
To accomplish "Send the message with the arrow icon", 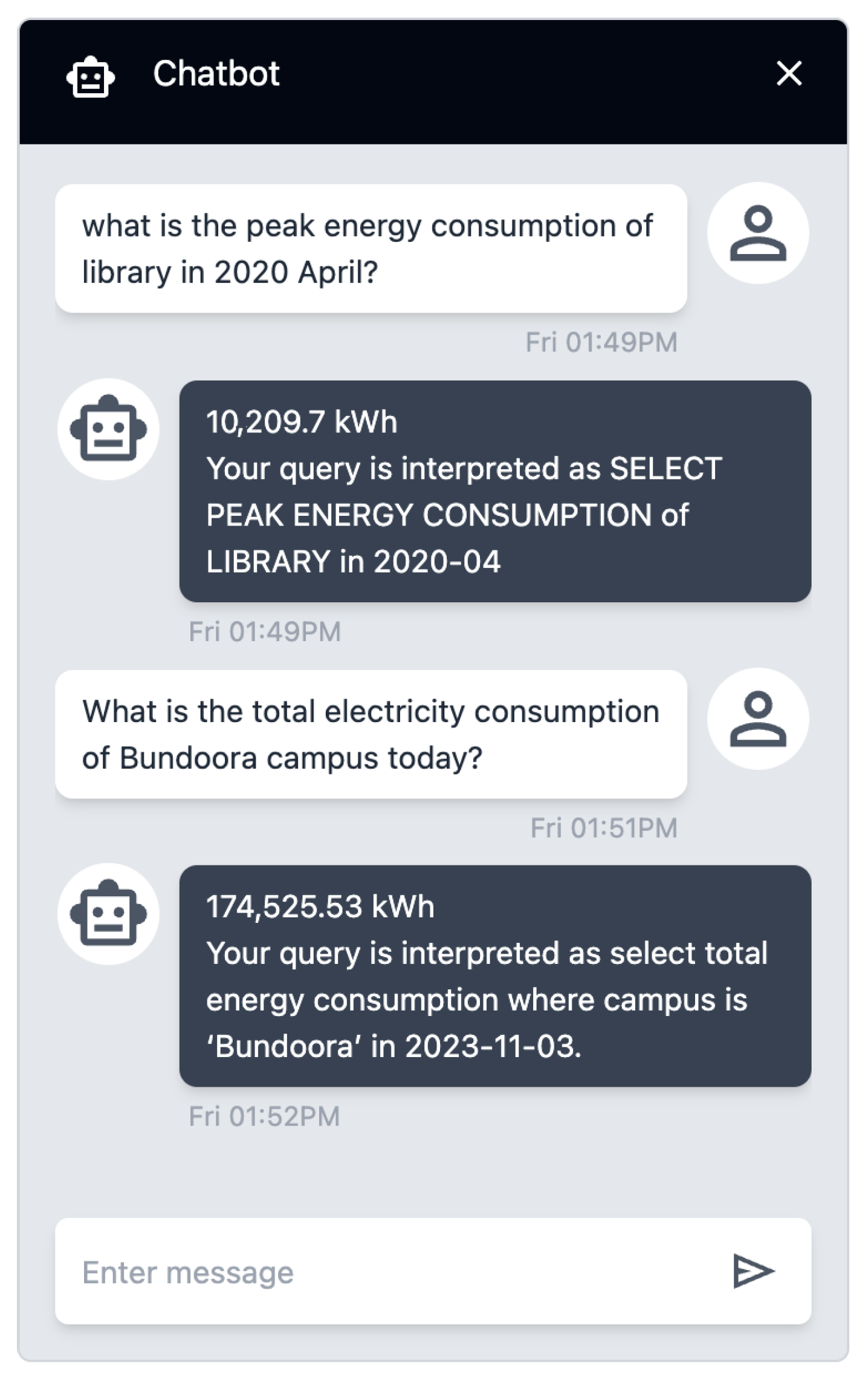I will [x=752, y=1271].
